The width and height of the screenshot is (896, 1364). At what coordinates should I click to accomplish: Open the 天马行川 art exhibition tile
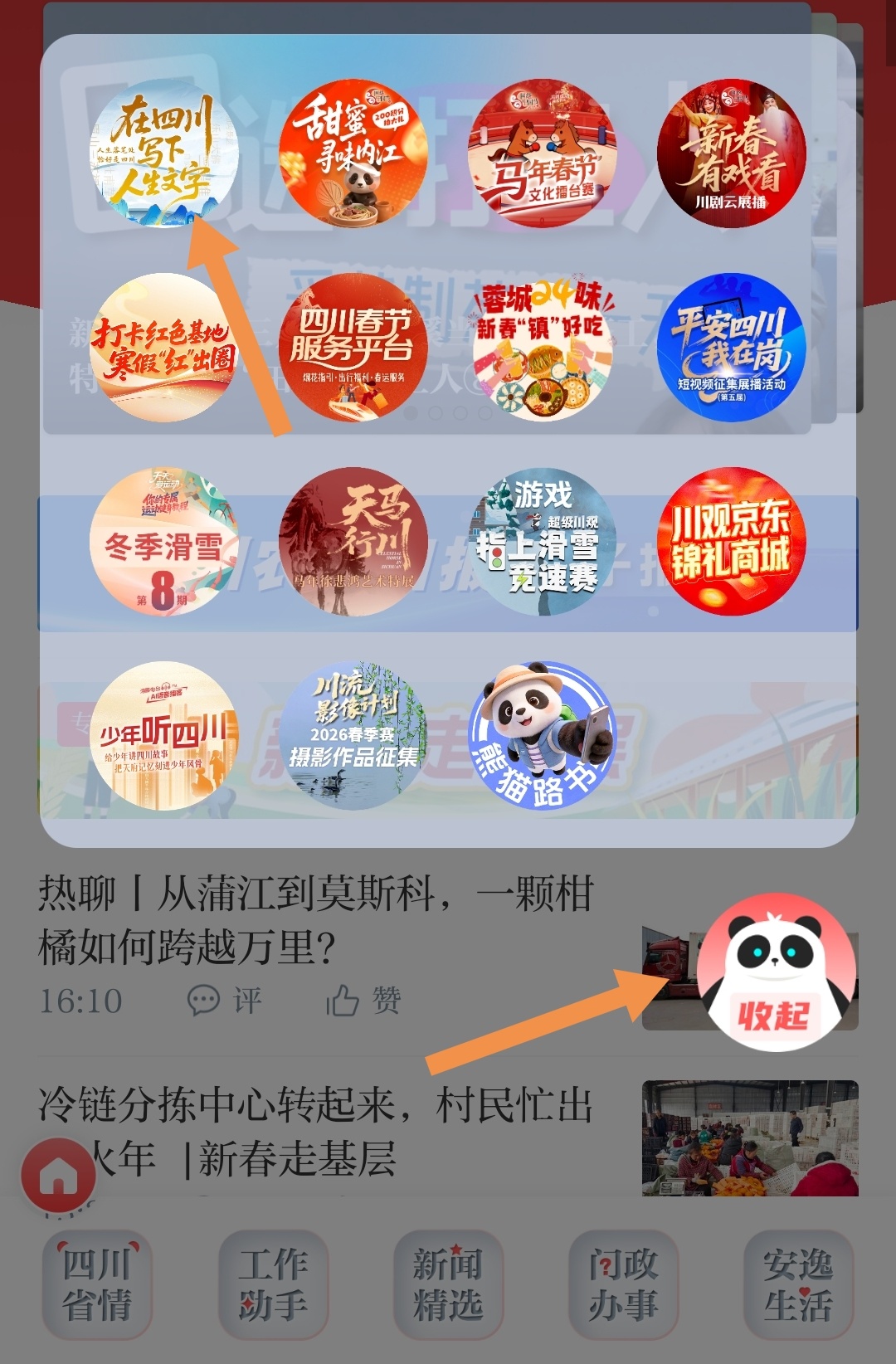coord(353,542)
